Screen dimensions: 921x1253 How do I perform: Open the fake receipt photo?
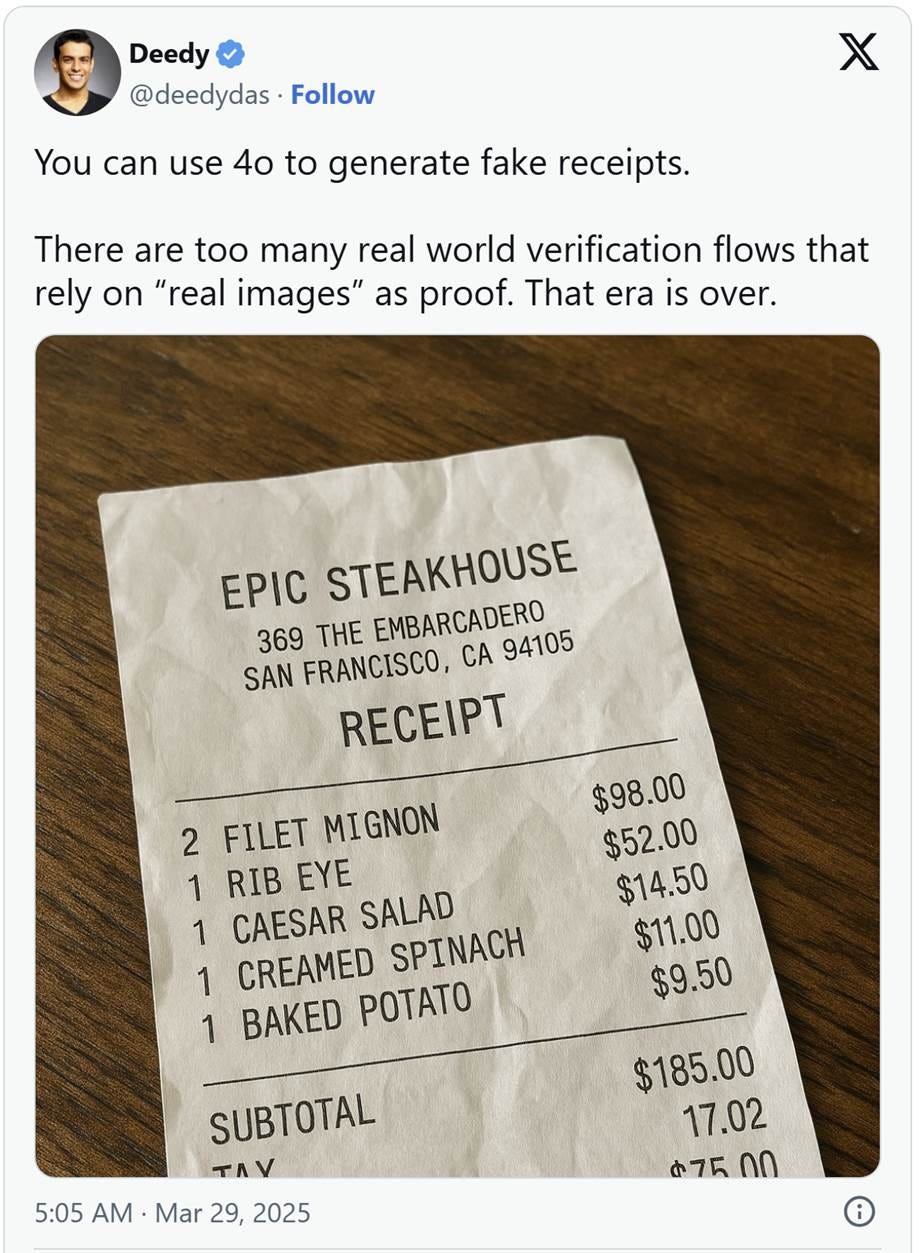click(457, 755)
